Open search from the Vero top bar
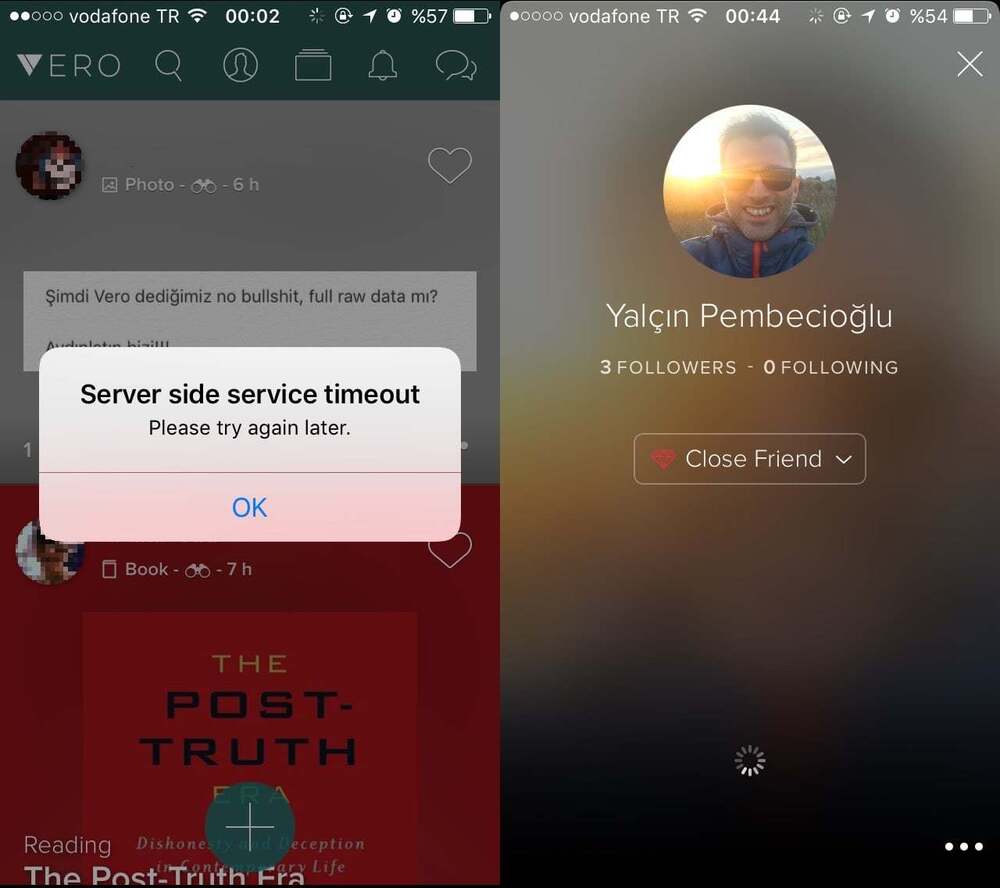The image size is (1000, 888). [x=169, y=66]
